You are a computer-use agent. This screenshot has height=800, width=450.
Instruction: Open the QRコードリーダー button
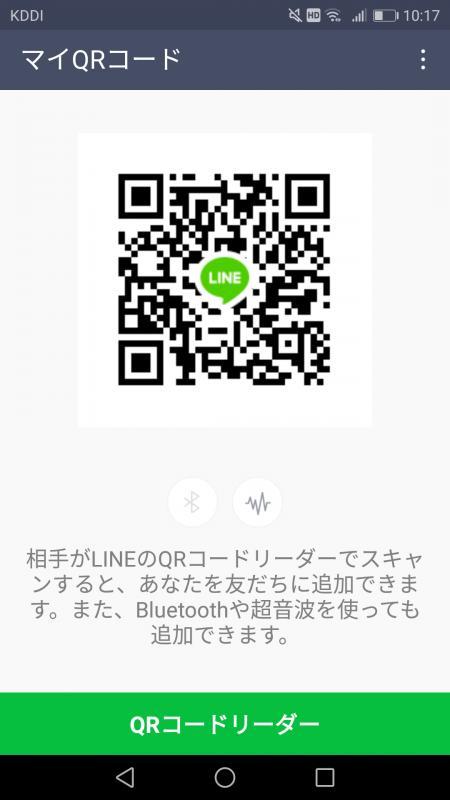(225, 723)
